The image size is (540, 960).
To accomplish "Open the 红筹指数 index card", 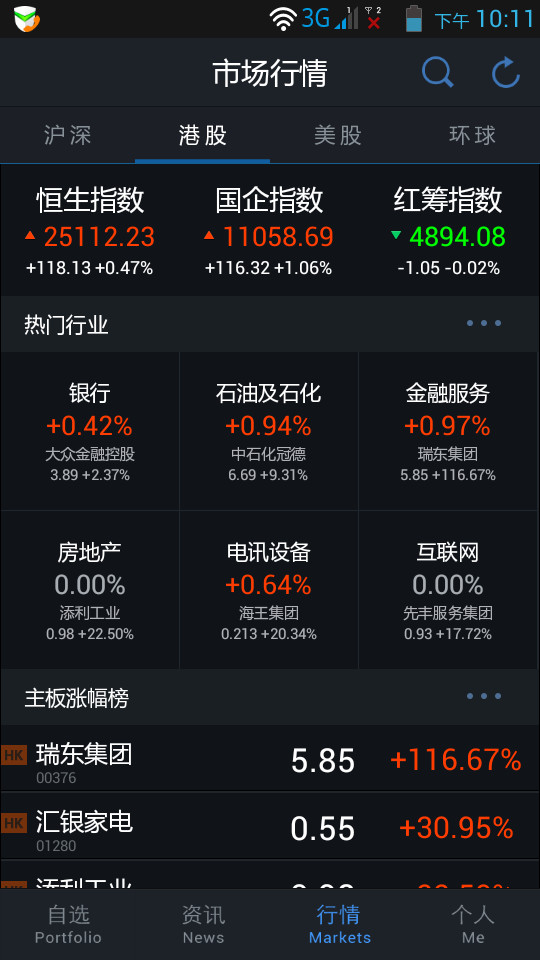I will 448,231.
